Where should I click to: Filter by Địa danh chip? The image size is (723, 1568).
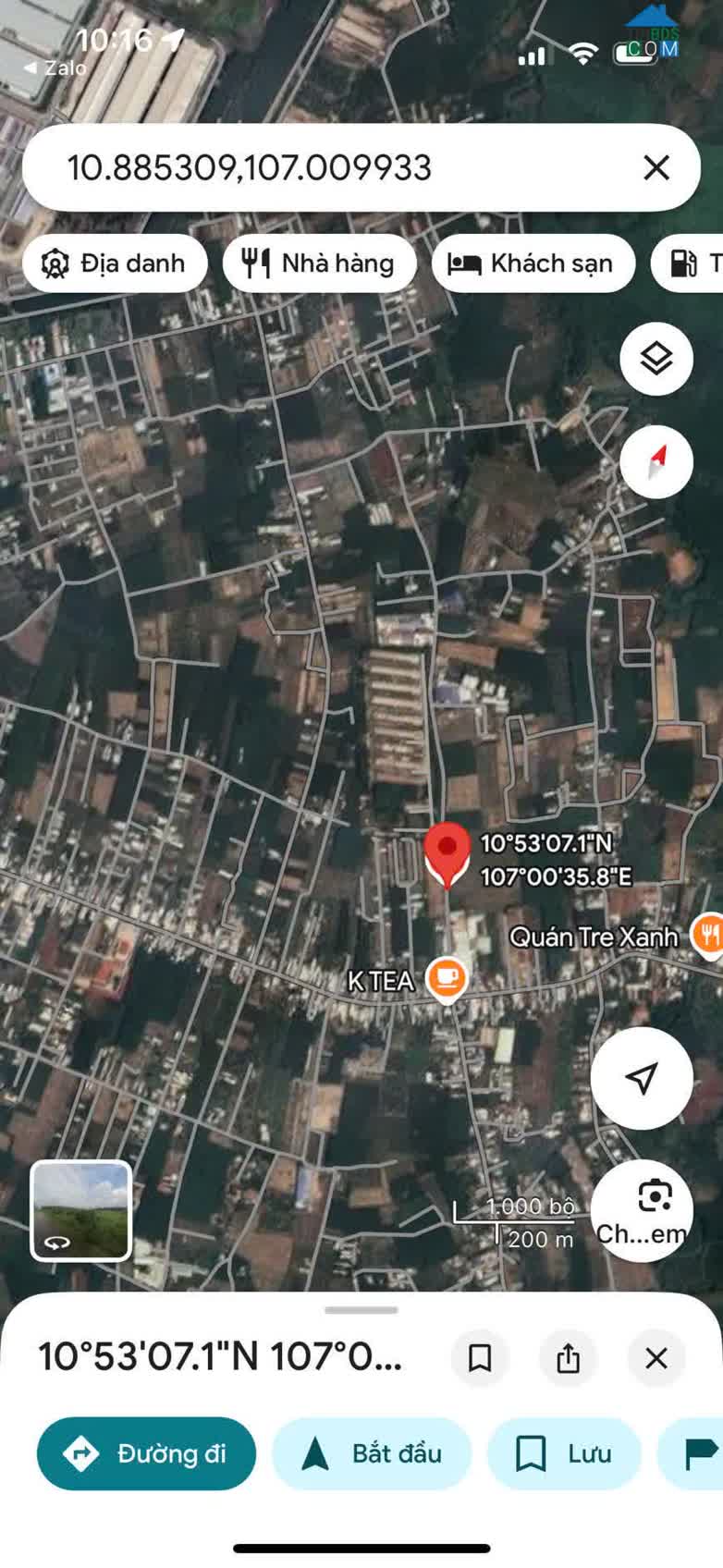tap(114, 263)
